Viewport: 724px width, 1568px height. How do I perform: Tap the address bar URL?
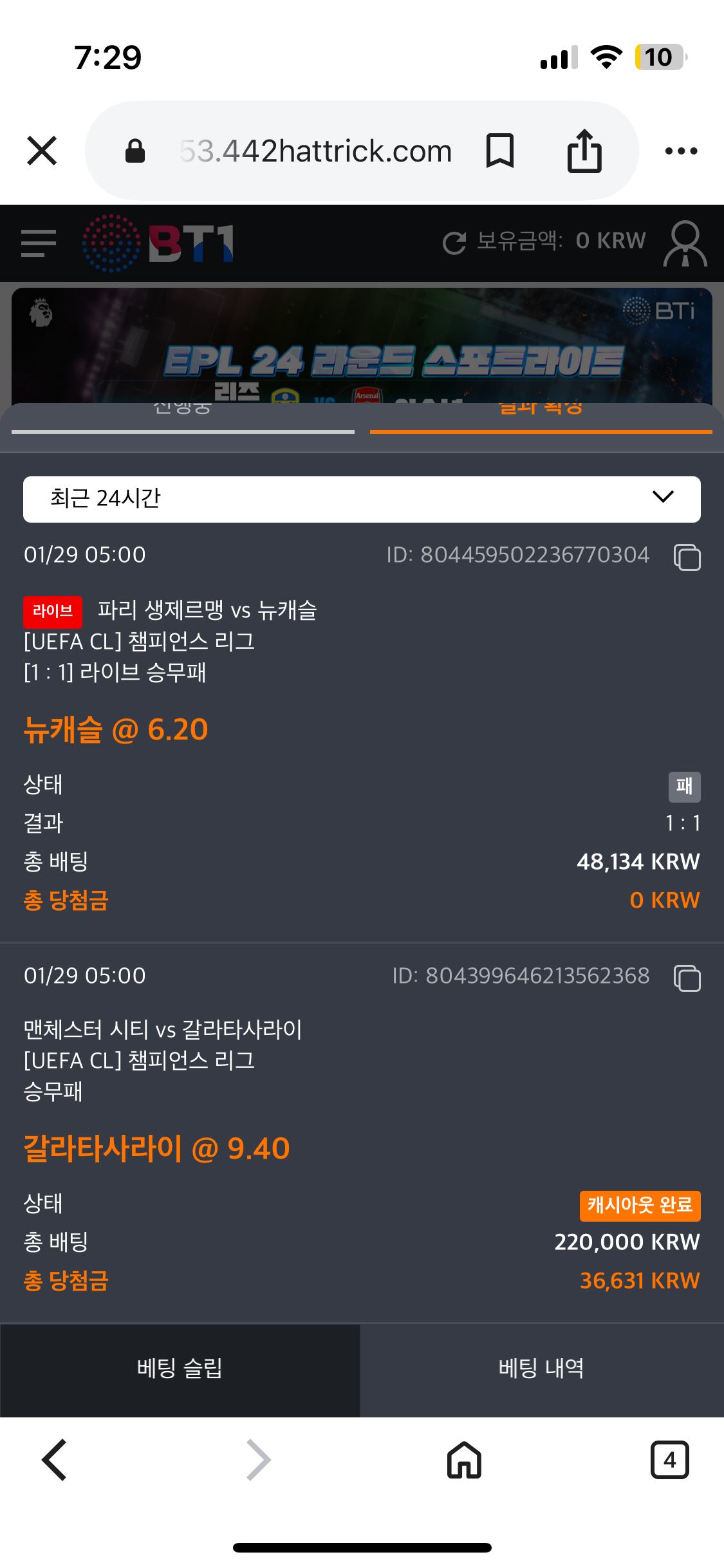(315, 151)
